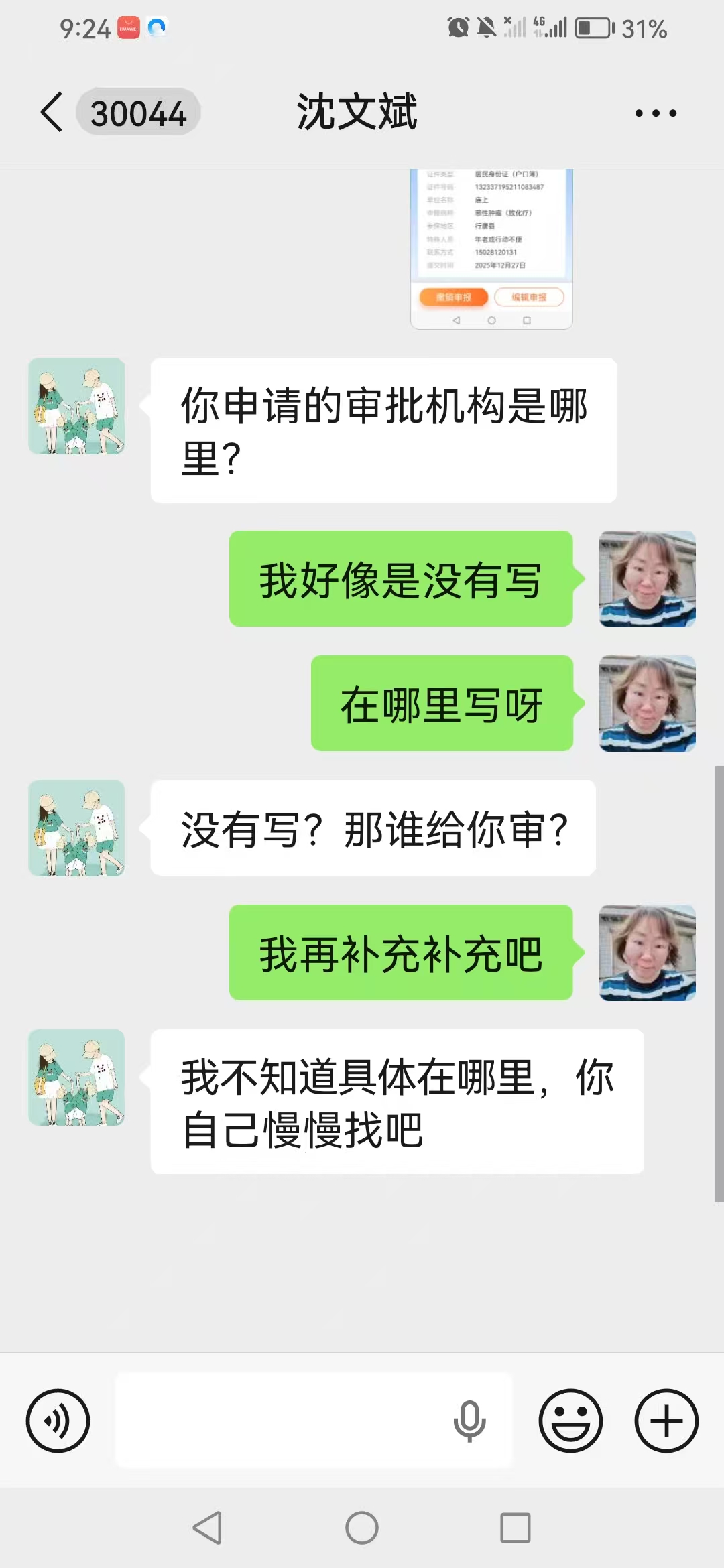
Task: Tap the microphone dictation icon in input
Action: [x=469, y=1421]
